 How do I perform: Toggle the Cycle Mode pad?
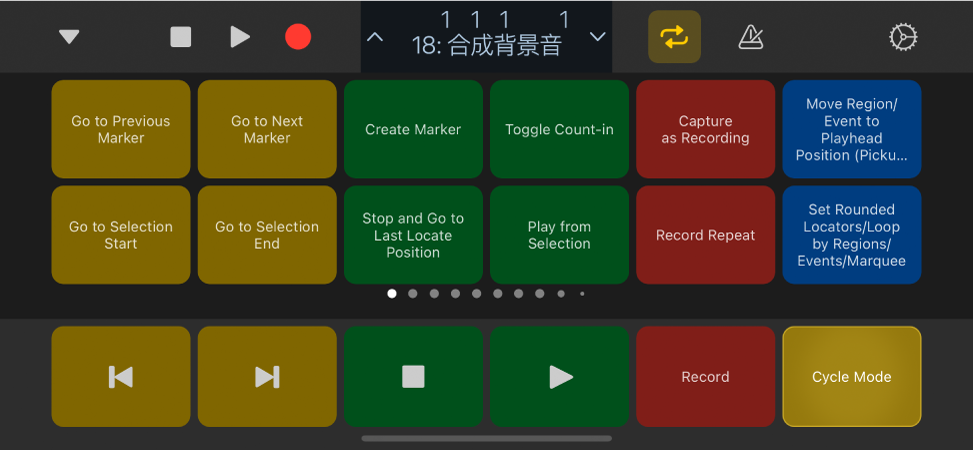coord(851,377)
